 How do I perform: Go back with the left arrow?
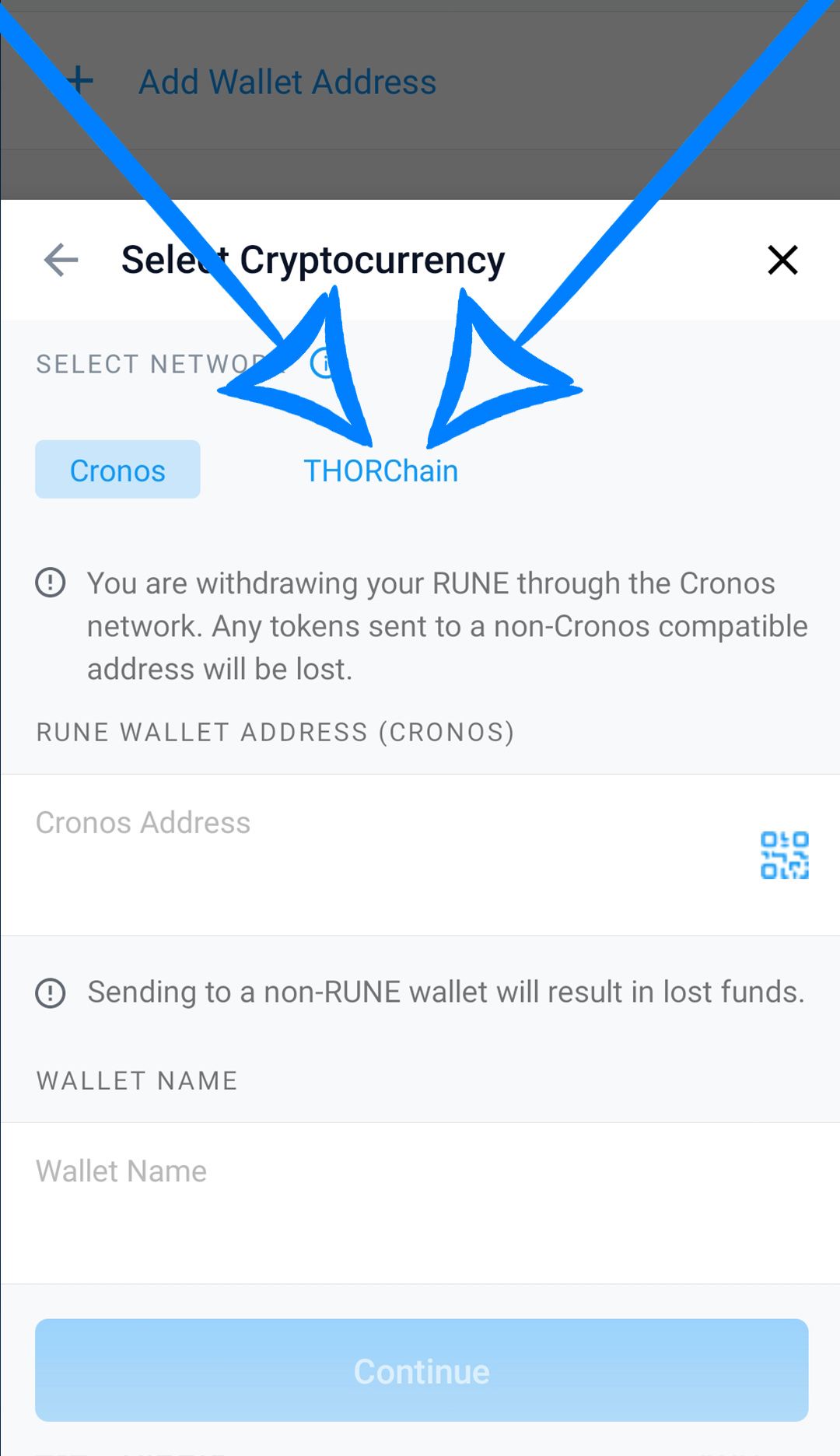pyautogui.click(x=61, y=260)
